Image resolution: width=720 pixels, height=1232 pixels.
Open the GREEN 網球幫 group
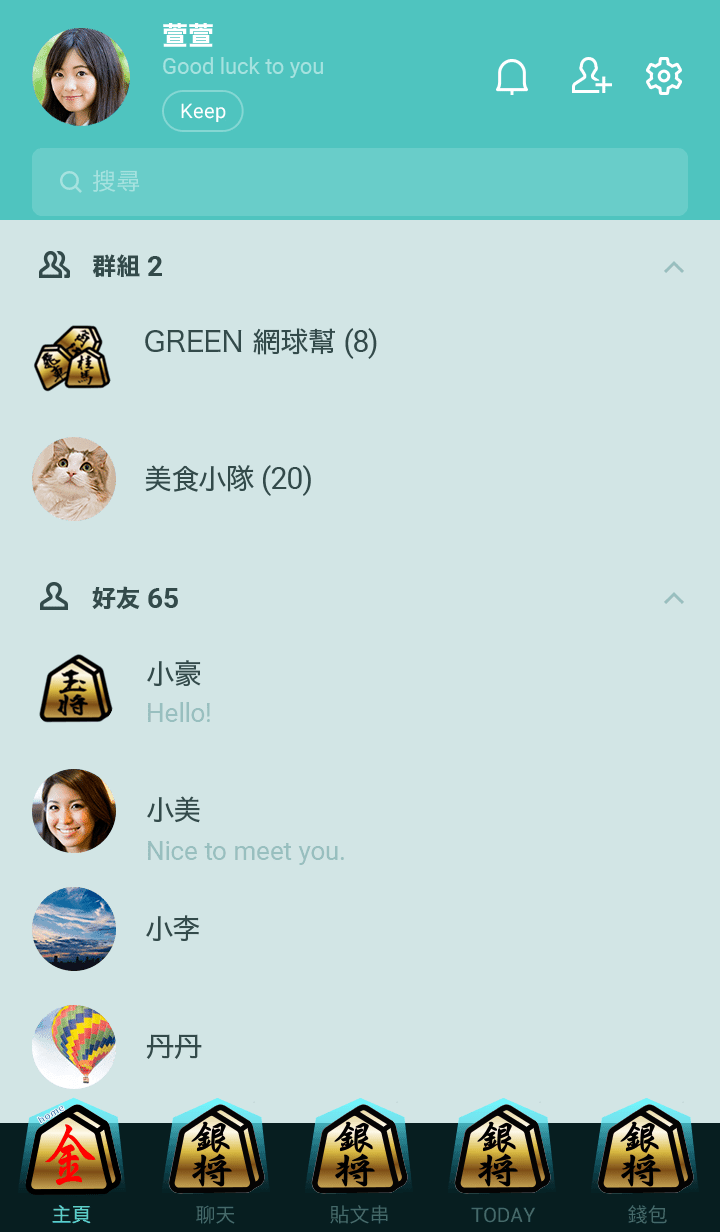260,343
